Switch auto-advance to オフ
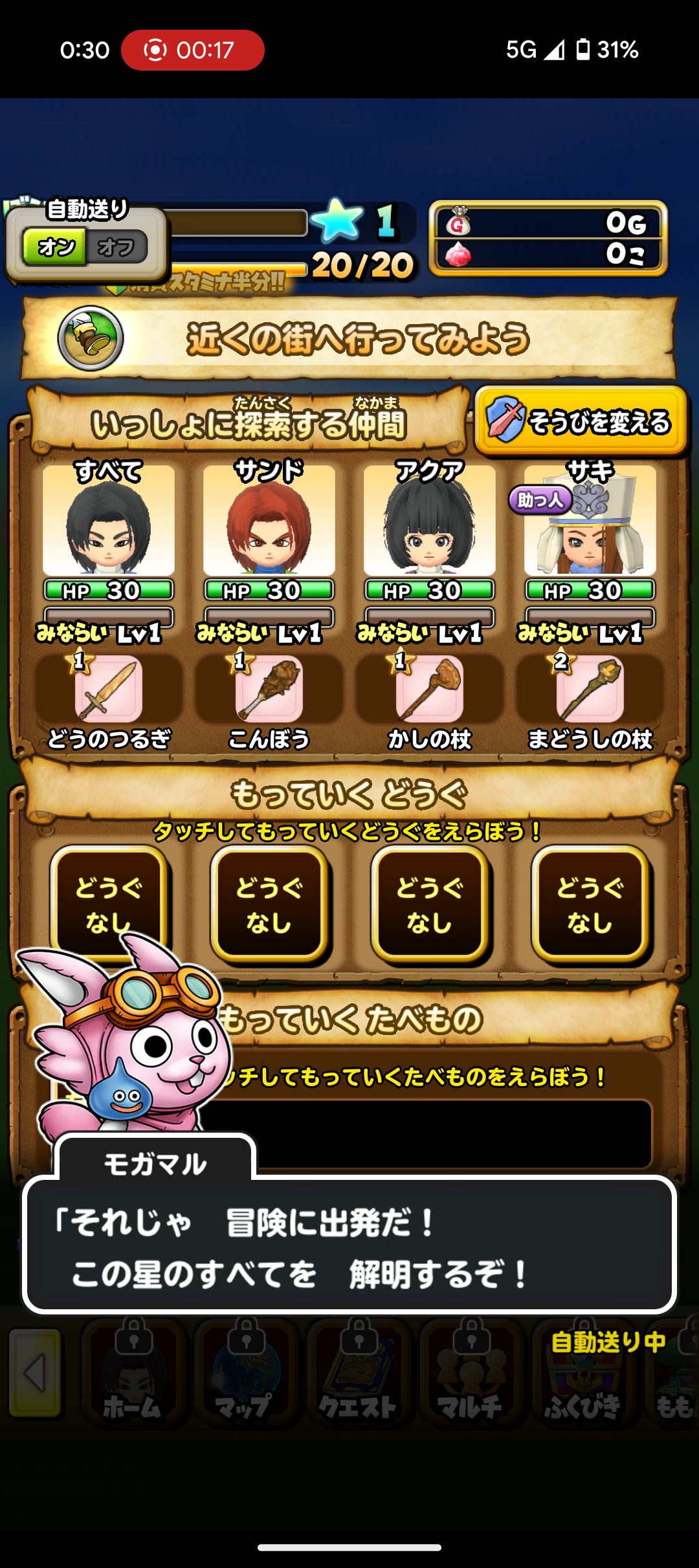The image size is (699, 1568). 117,247
